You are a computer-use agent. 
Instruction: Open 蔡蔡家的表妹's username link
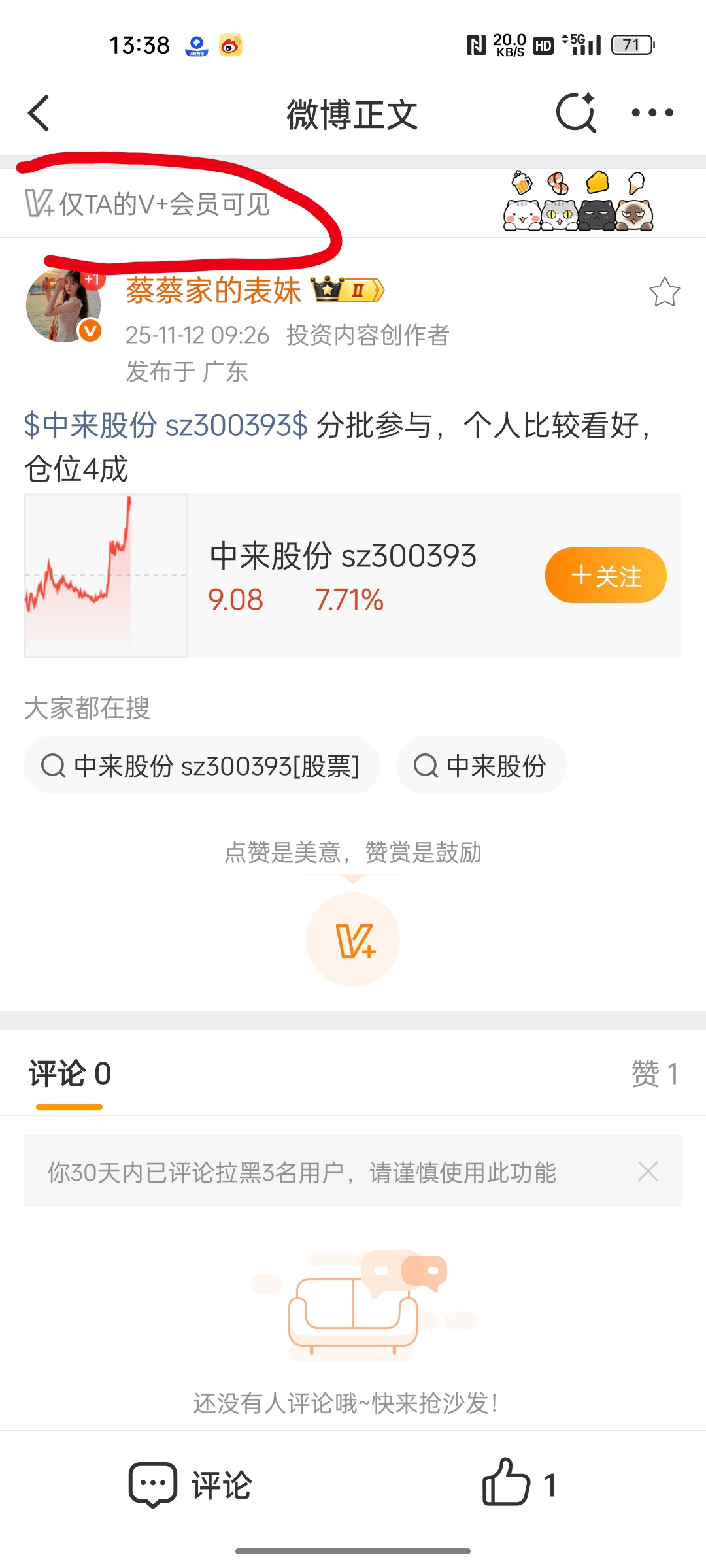pos(213,291)
